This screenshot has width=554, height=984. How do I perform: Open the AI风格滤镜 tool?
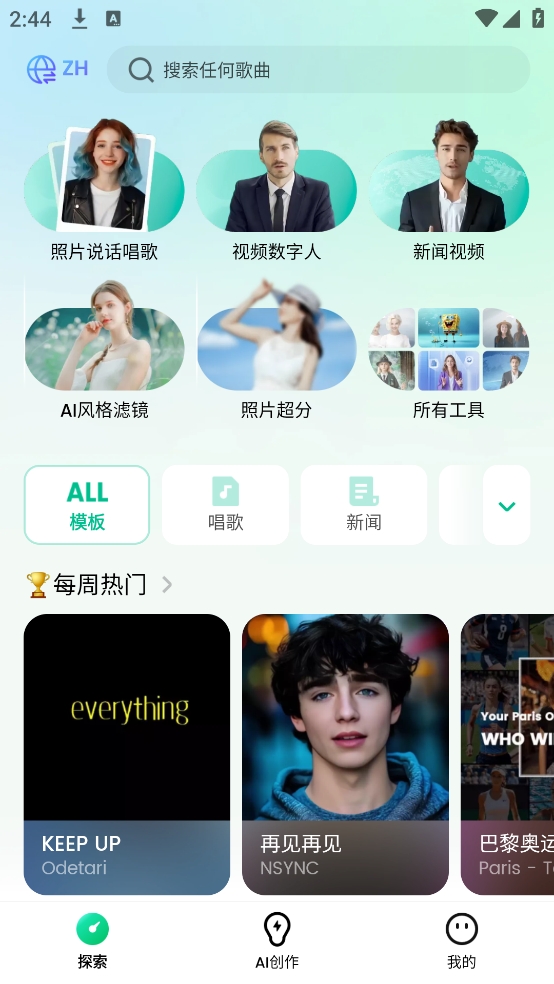point(104,350)
